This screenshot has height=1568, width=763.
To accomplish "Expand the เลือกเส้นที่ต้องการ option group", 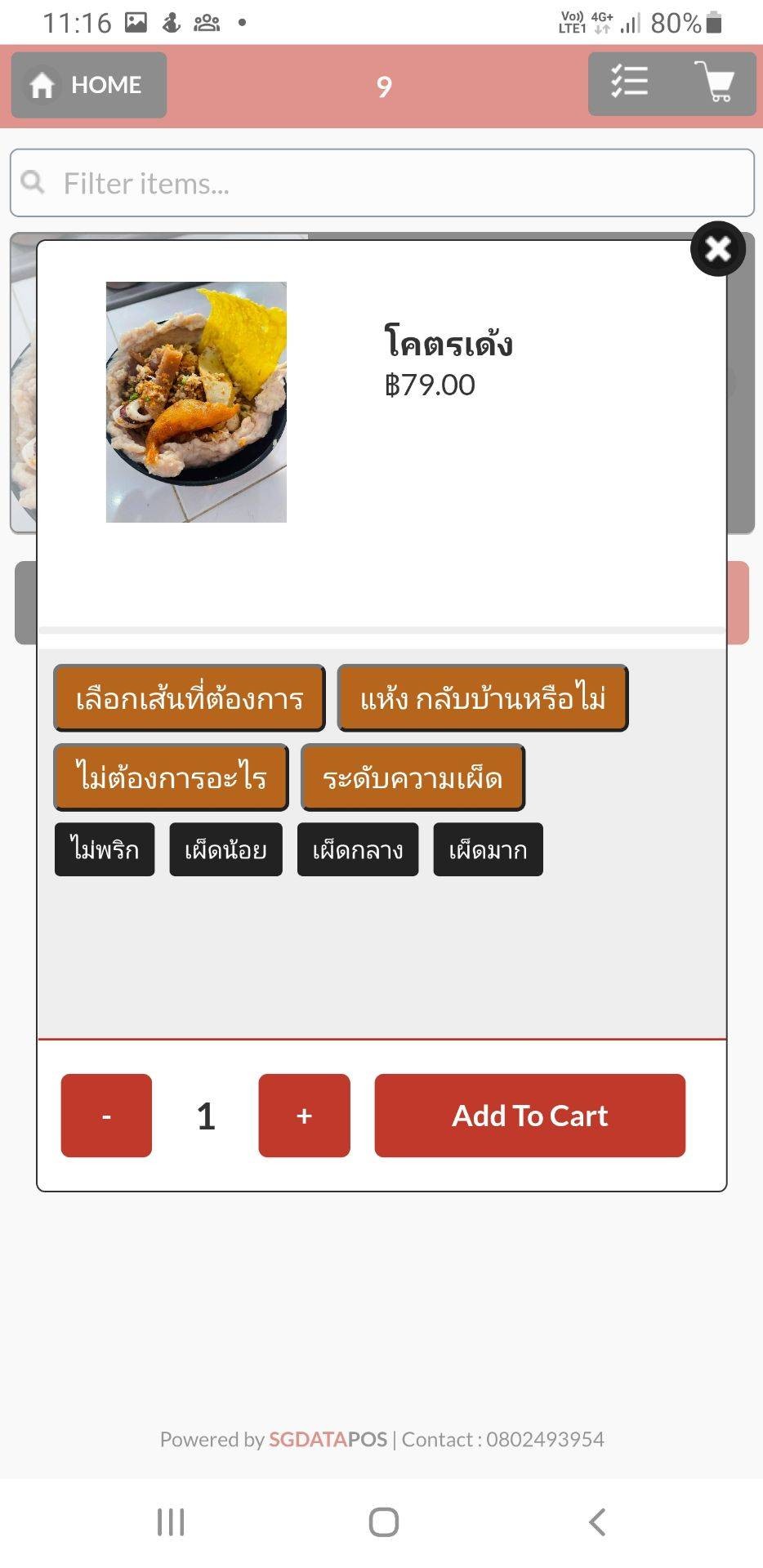I will (x=189, y=697).
